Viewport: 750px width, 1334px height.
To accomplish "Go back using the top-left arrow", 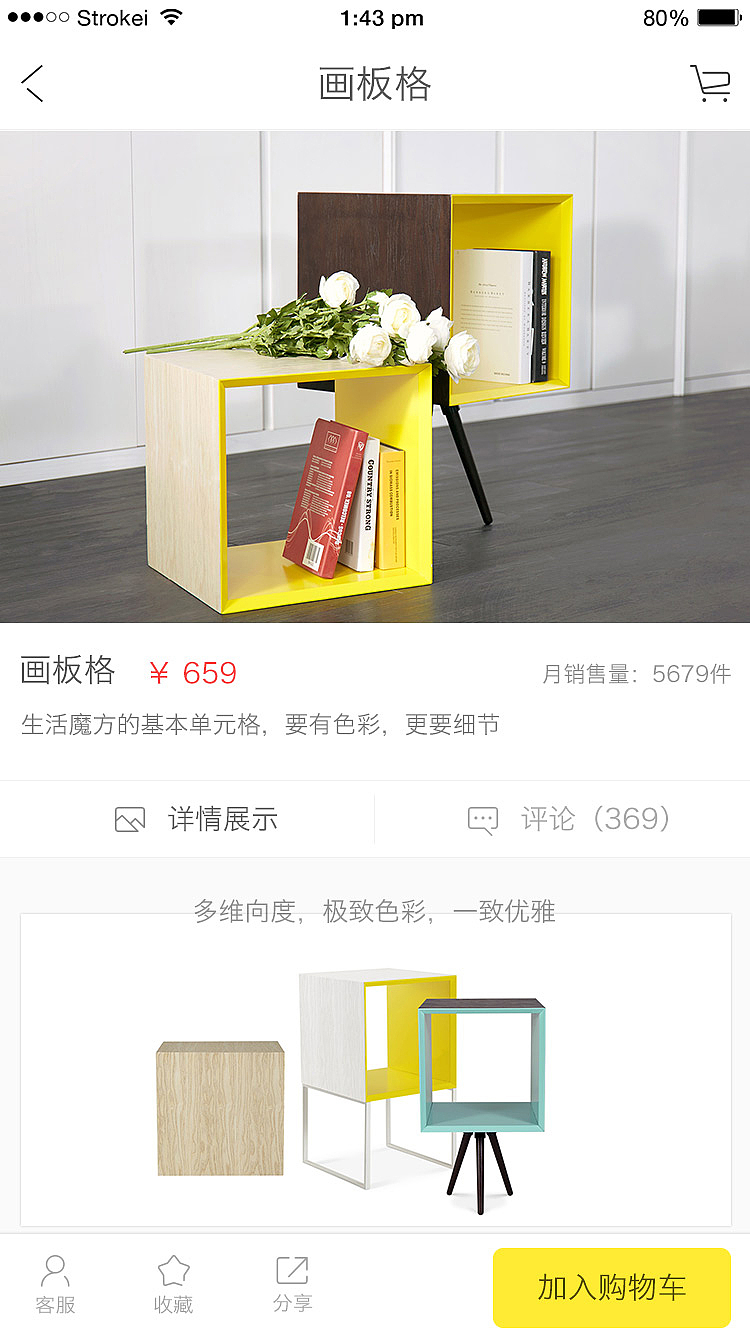I will (33, 83).
